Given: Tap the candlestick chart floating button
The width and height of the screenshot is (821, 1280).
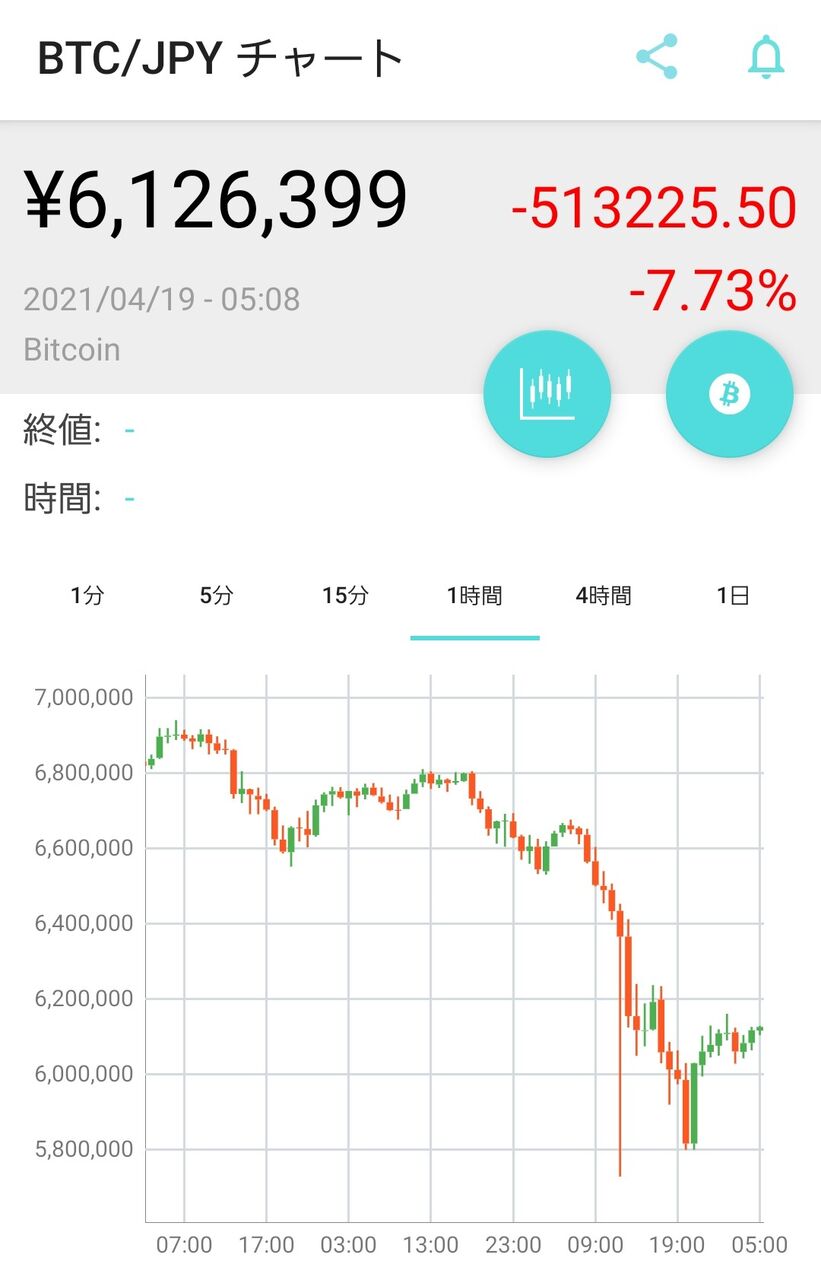Looking at the screenshot, I should coord(547,394).
